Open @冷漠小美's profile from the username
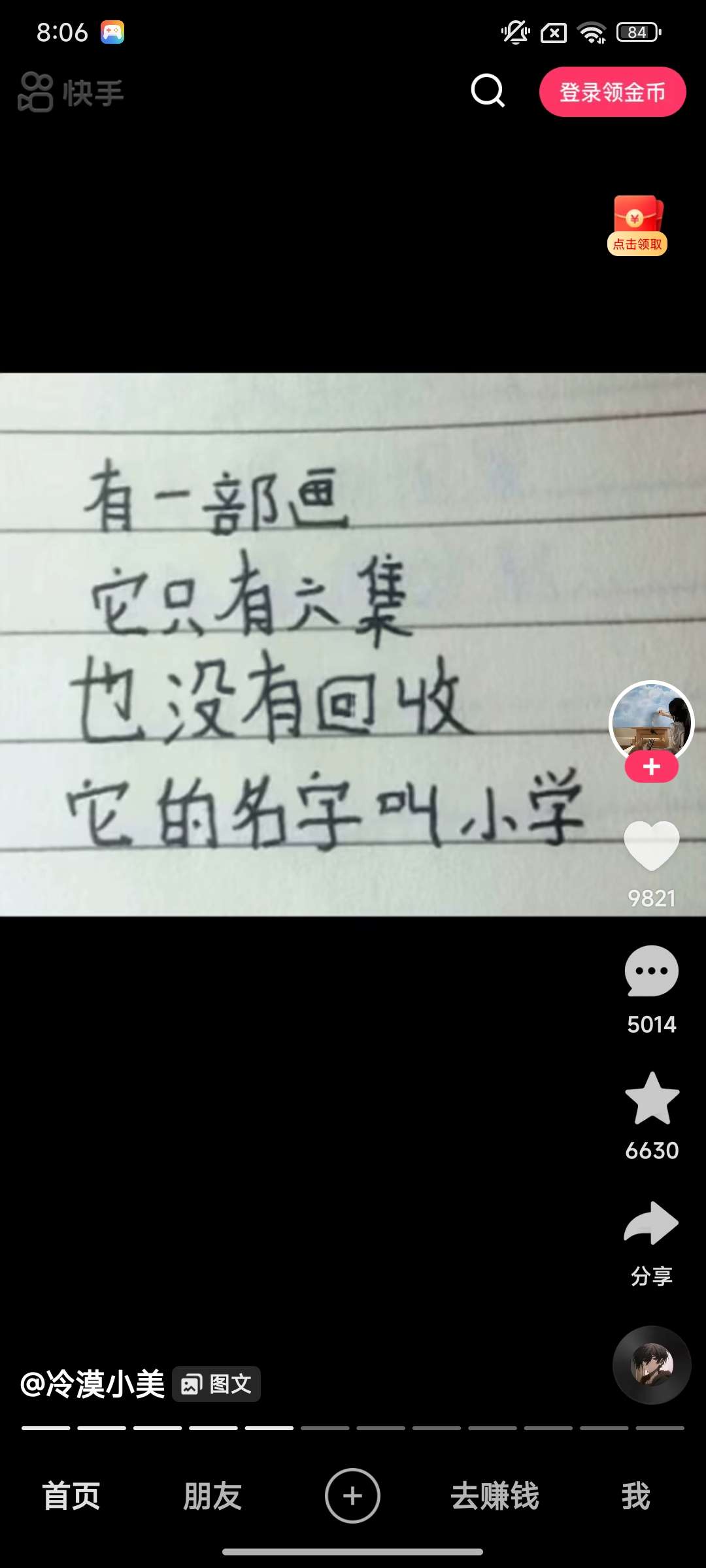This screenshot has width=706, height=1568. [93, 1384]
